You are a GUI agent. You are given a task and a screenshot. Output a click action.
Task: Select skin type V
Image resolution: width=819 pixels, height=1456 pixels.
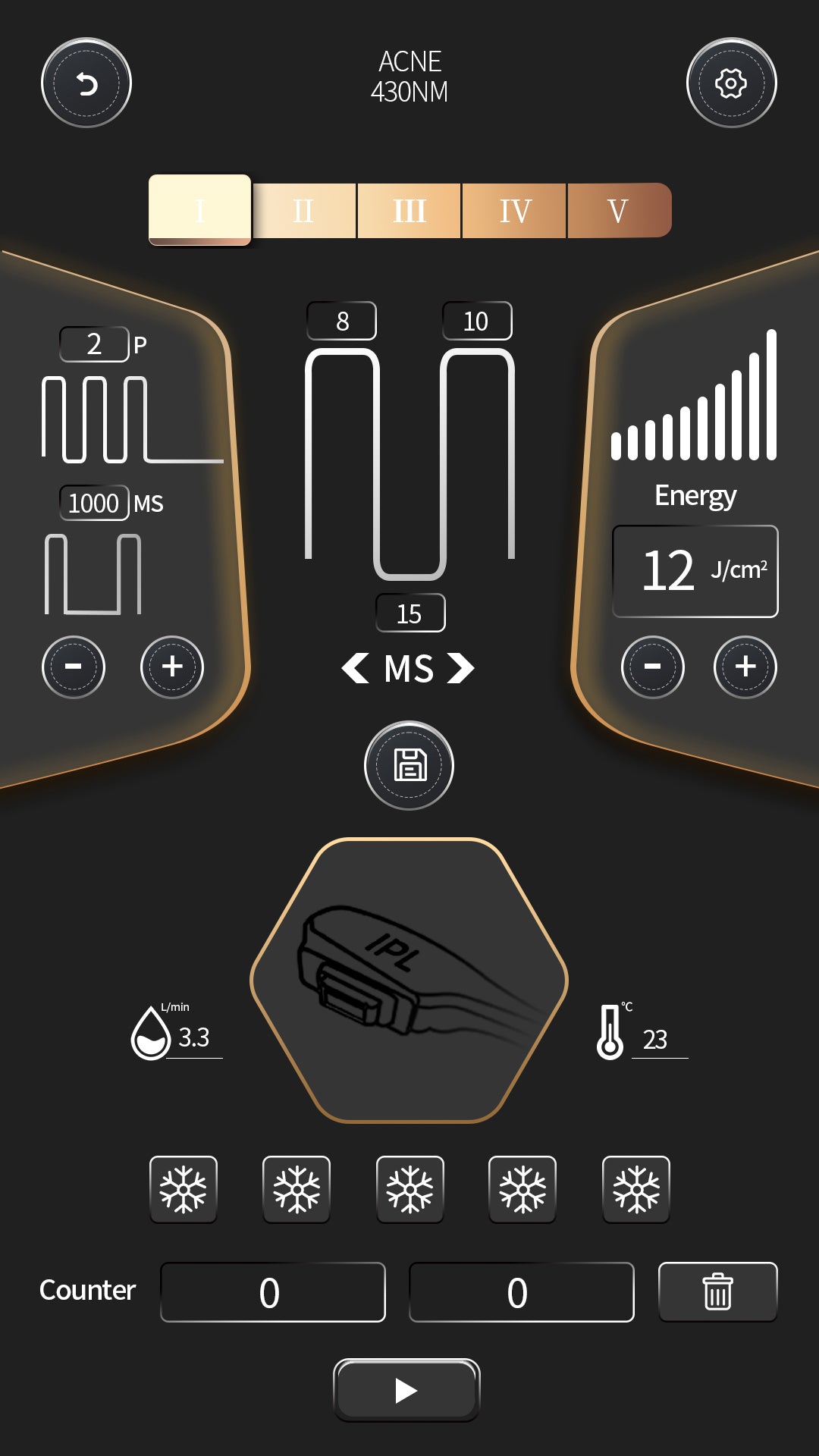coord(618,211)
